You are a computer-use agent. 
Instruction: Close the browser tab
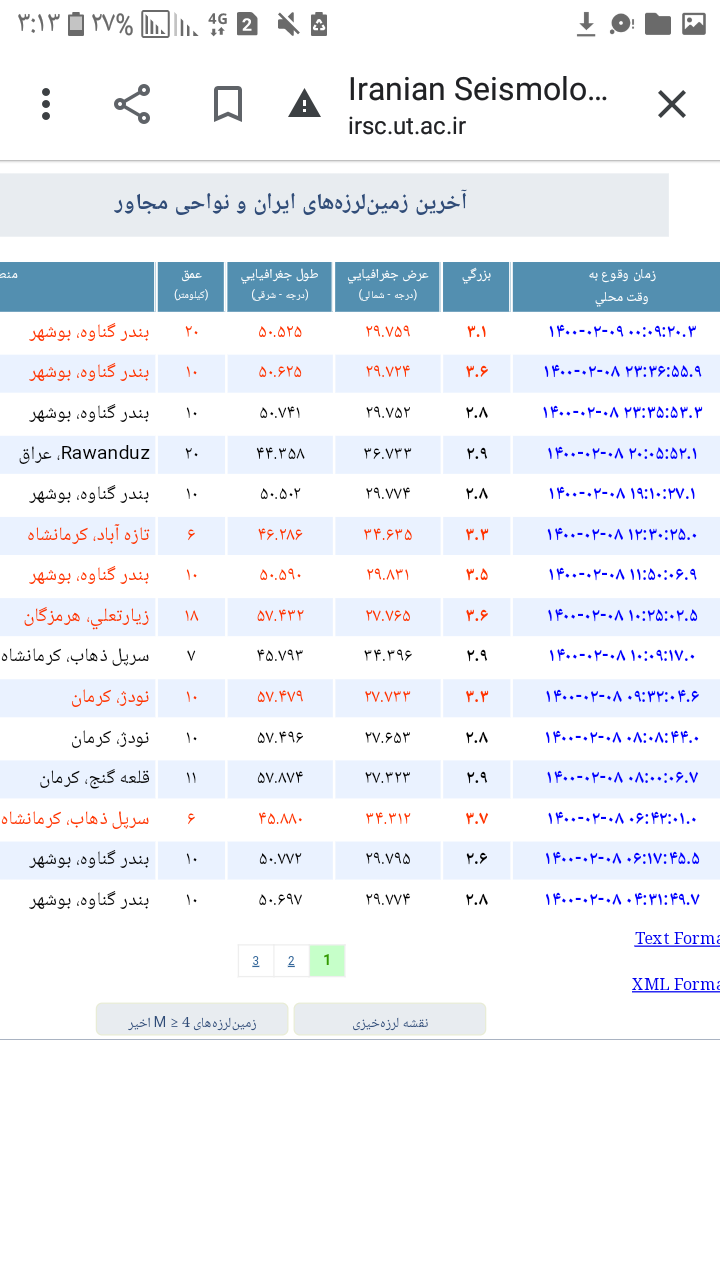click(x=671, y=104)
